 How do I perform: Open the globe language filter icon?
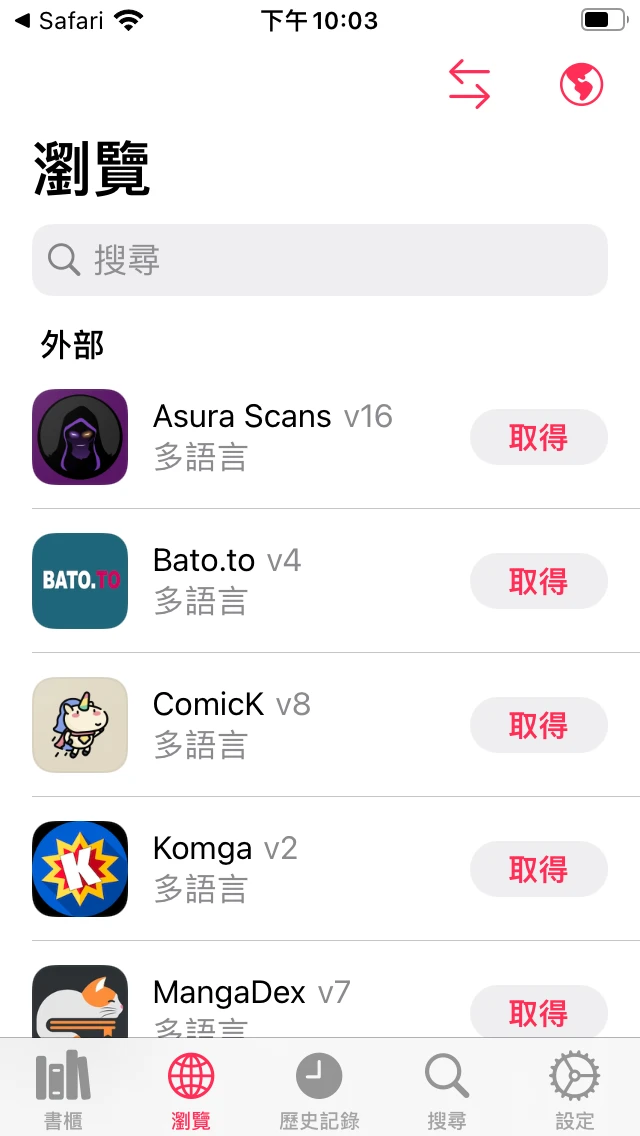point(581,84)
